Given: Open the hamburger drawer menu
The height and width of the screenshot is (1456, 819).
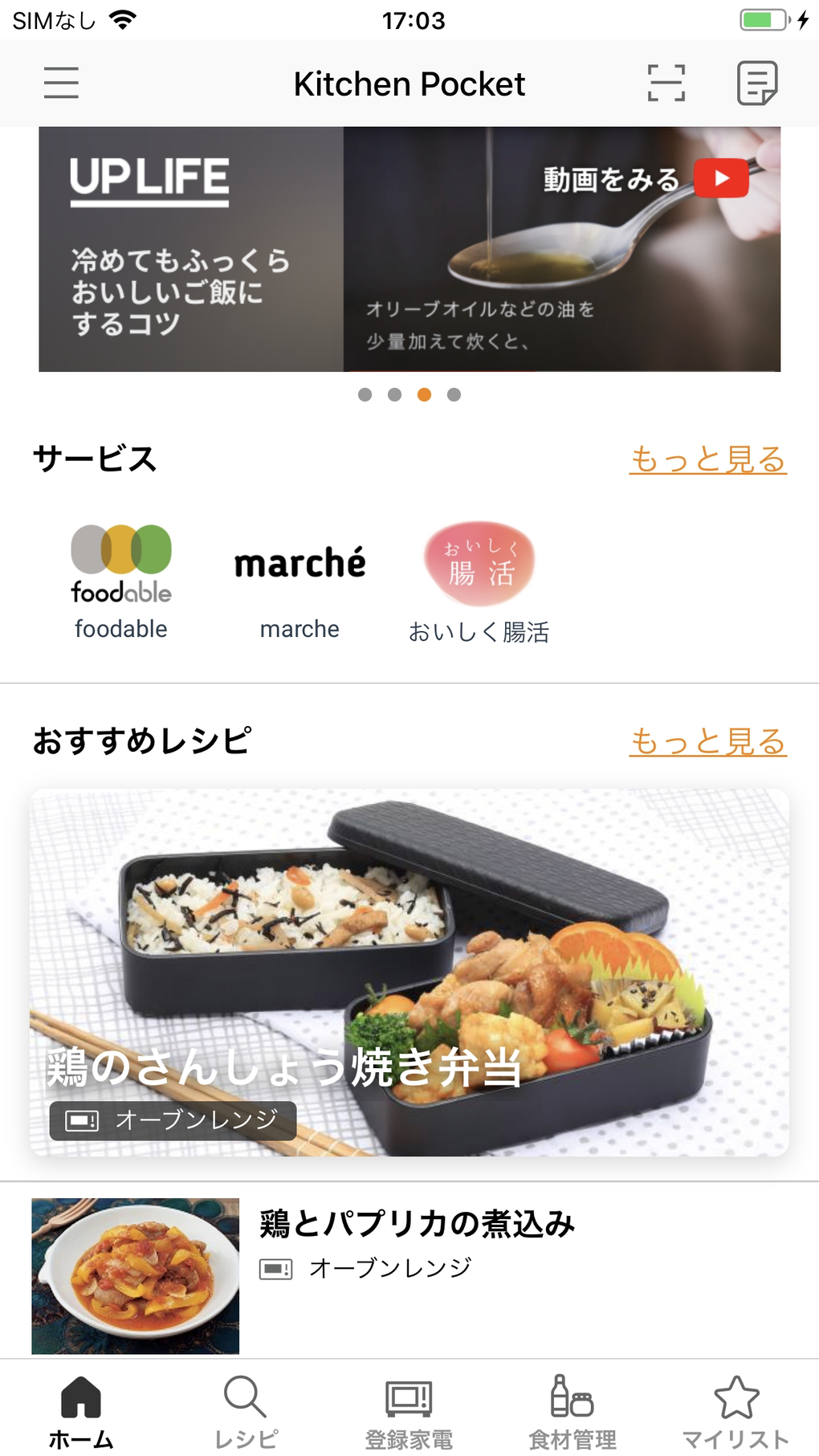Looking at the screenshot, I should coord(61,83).
